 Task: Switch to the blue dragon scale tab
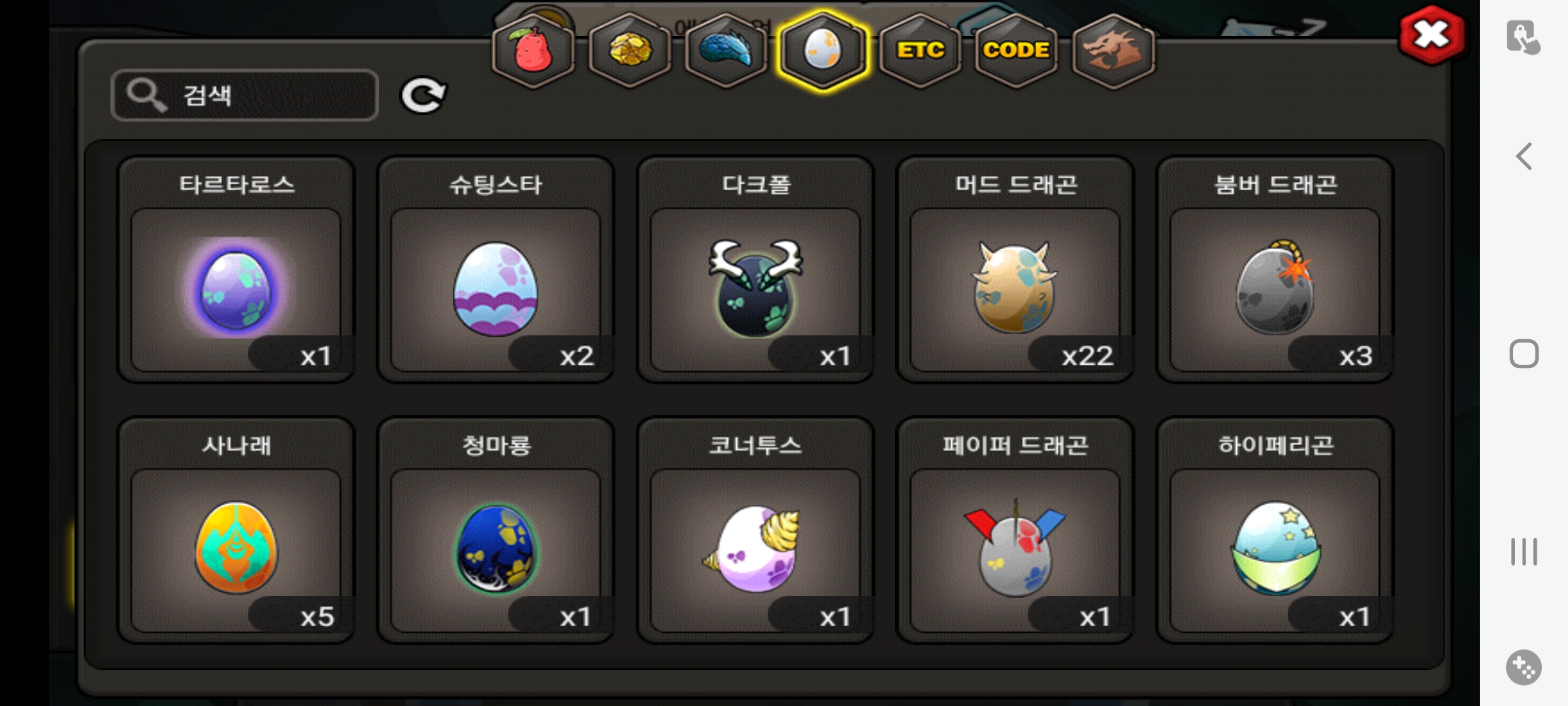tap(727, 50)
